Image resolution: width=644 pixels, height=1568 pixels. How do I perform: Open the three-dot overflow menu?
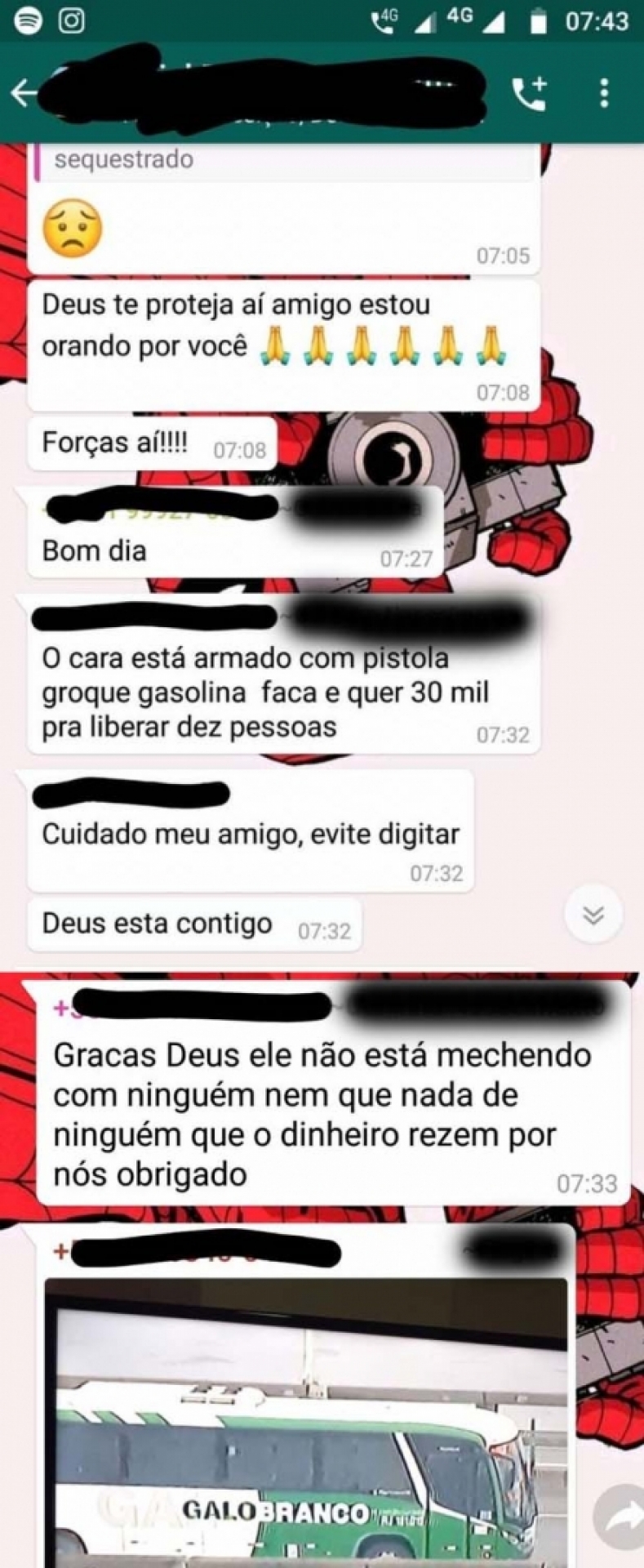pyautogui.click(x=603, y=93)
